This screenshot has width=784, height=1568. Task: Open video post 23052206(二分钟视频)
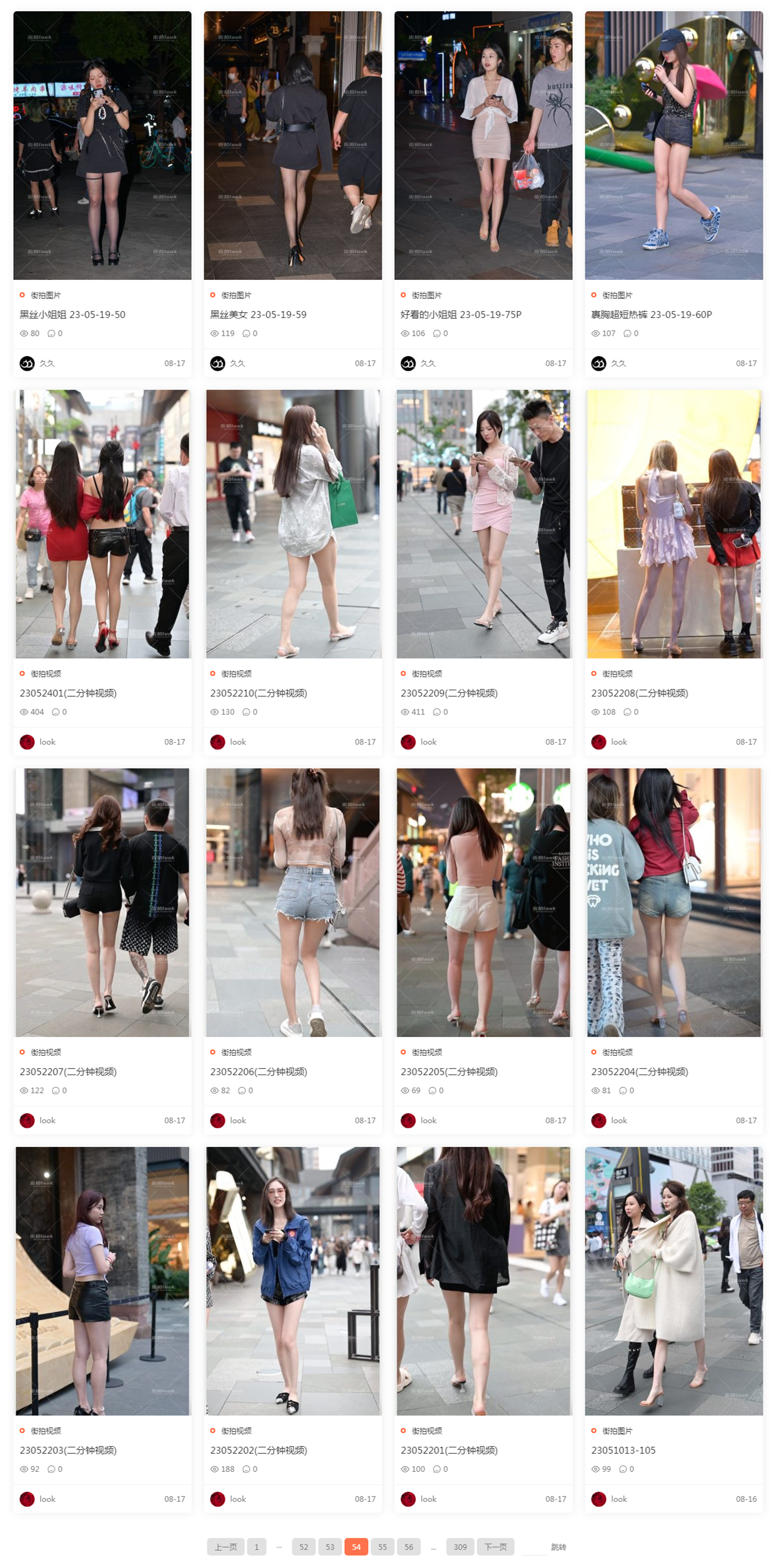(259, 1071)
